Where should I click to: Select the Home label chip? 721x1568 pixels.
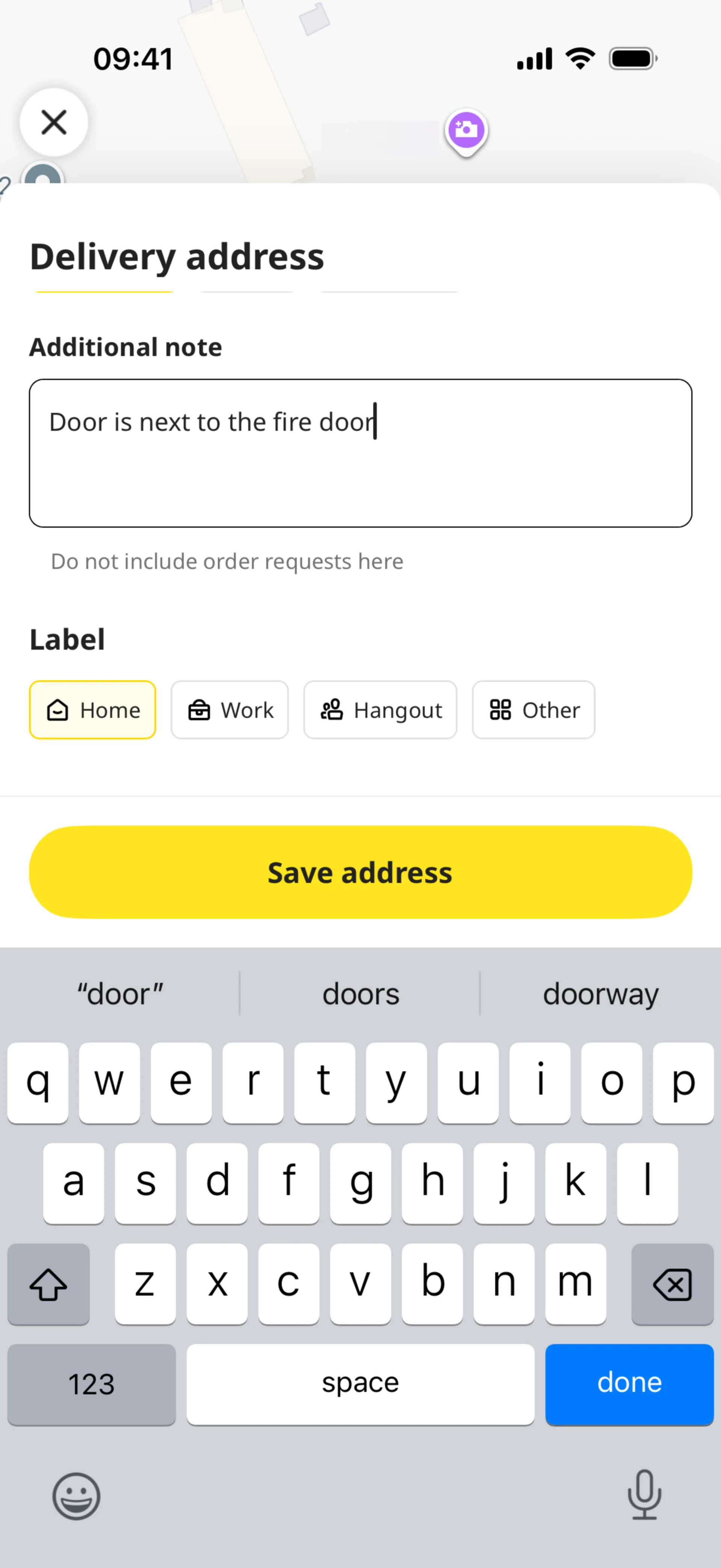(x=92, y=710)
